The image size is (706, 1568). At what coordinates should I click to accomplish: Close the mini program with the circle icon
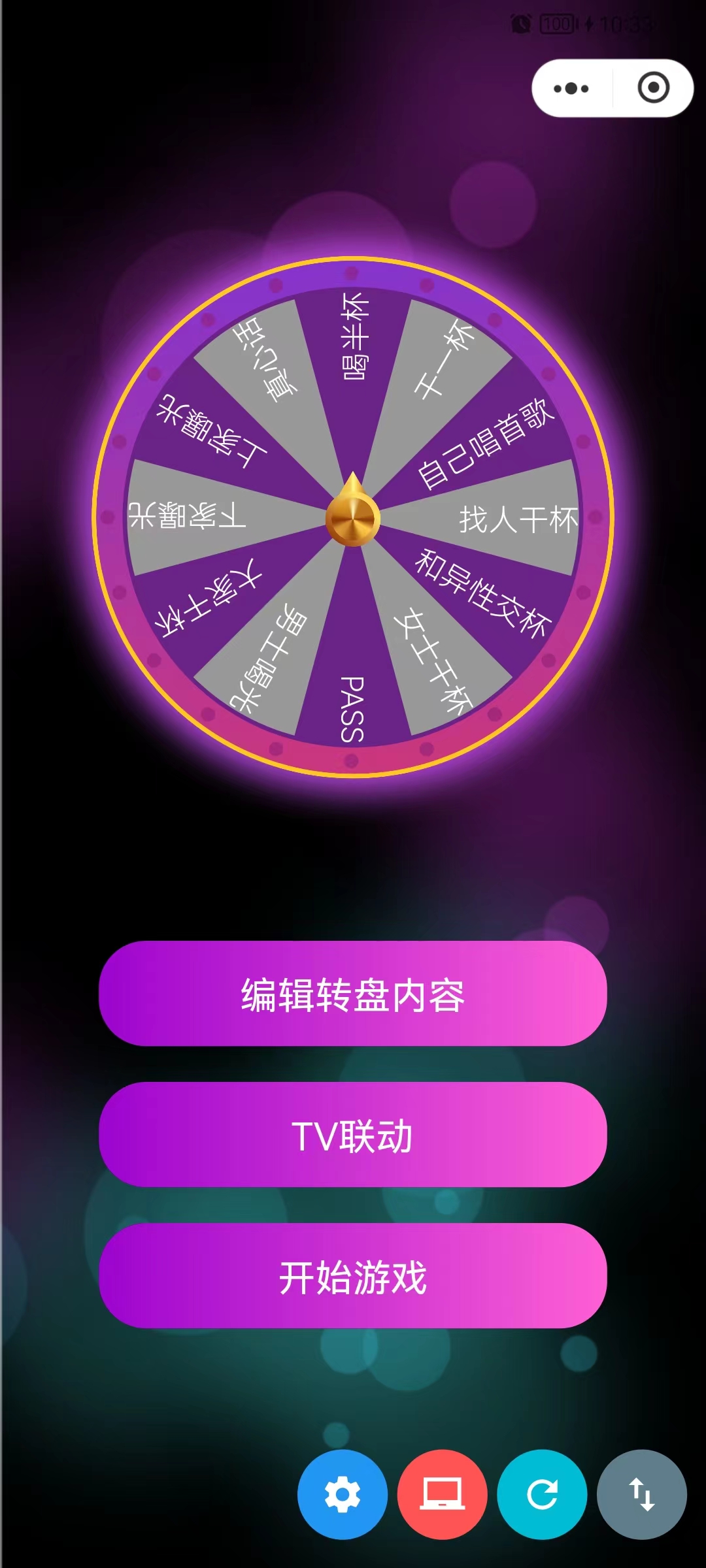[653, 88]
